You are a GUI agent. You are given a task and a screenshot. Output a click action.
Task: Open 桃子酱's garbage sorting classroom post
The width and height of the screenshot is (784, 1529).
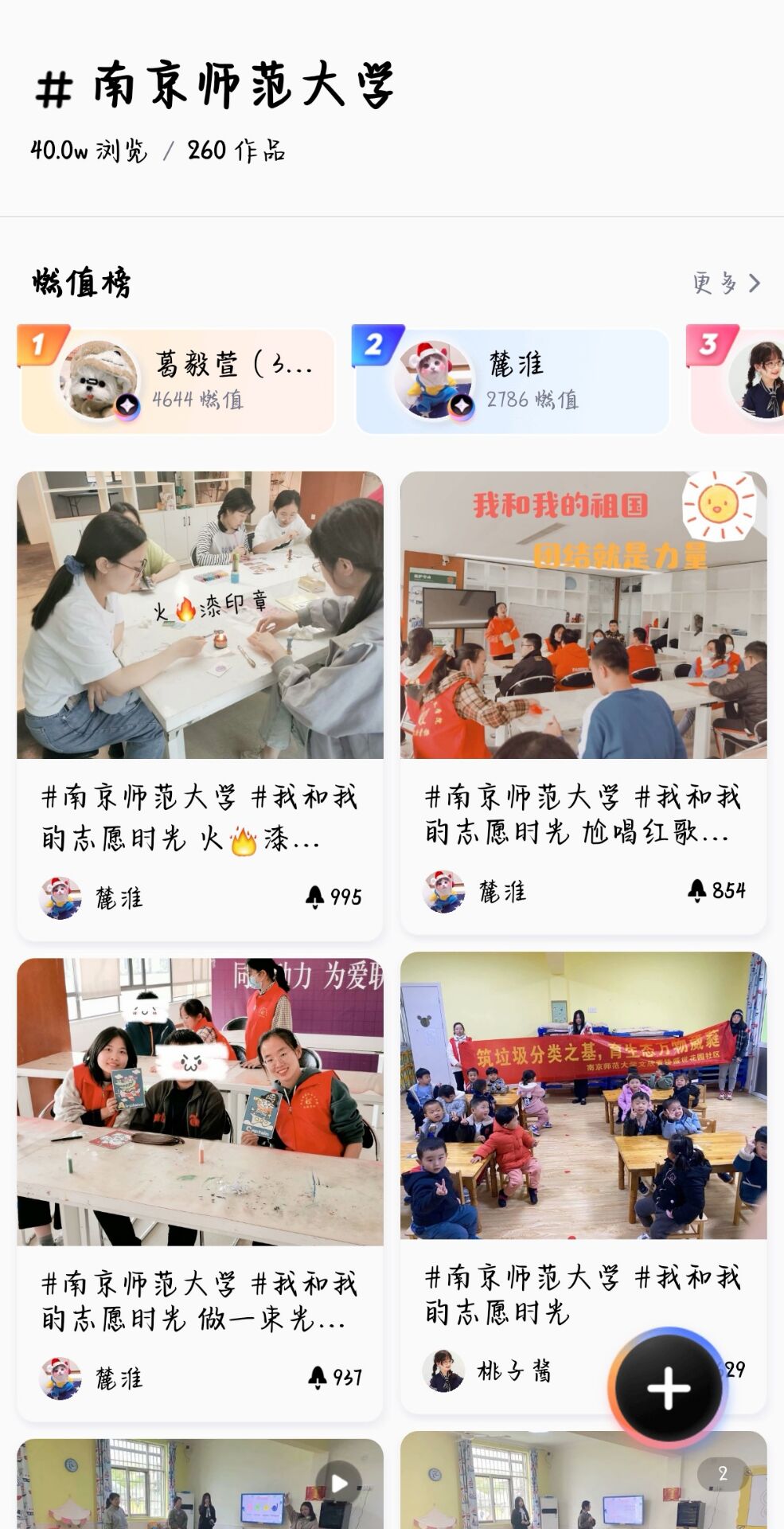coord(583,1095)
